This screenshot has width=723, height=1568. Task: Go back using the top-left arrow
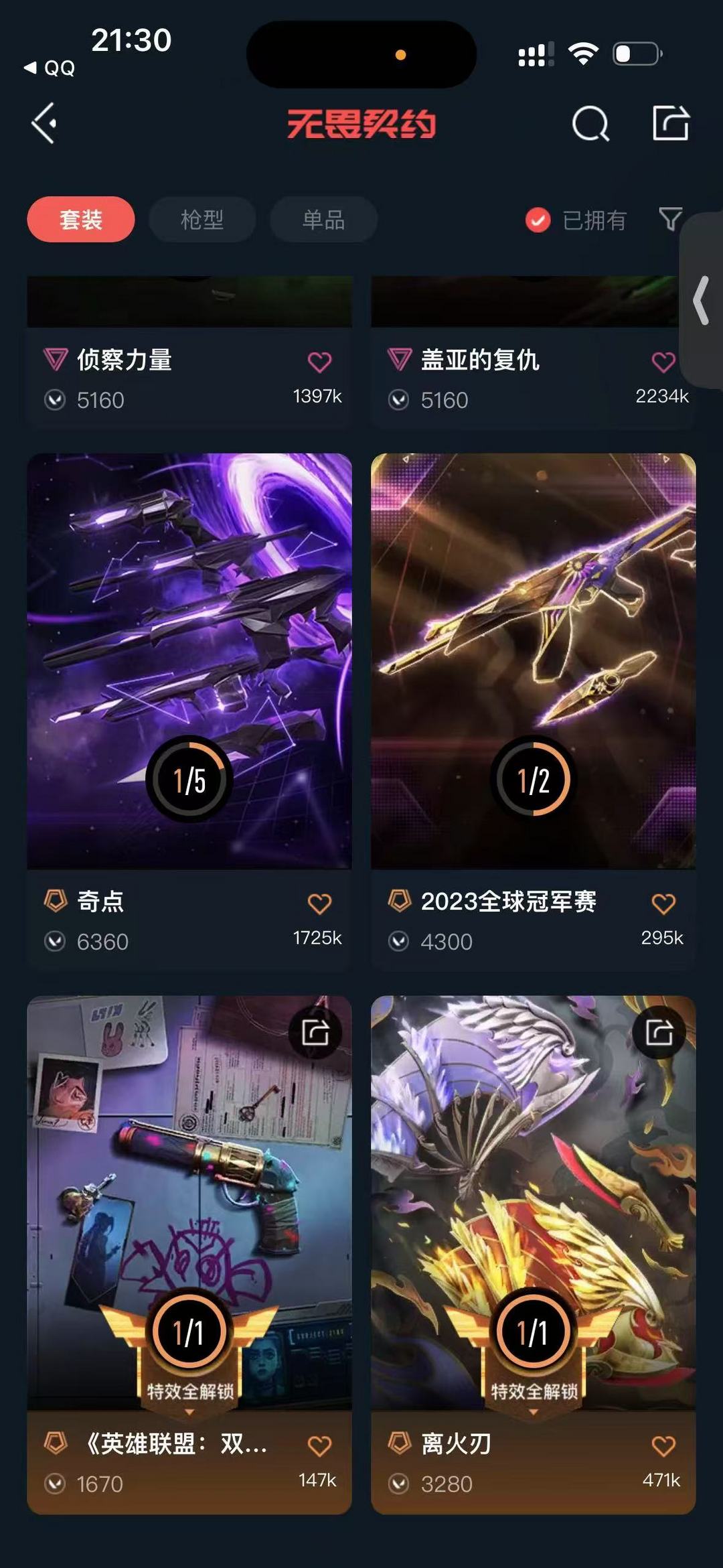(44, 123)
